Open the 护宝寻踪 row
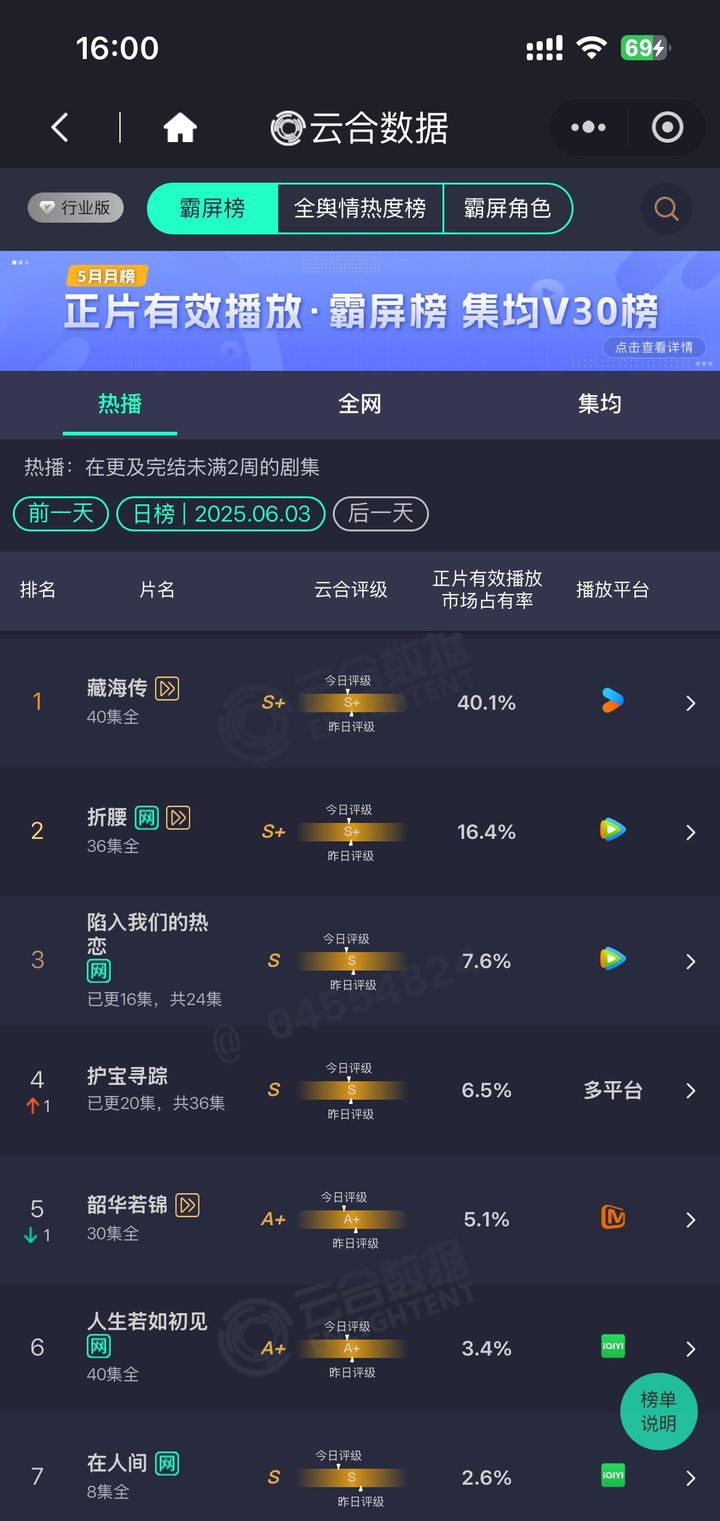This screenshot has height=1521, width=720. click(x=360, y=1090)
